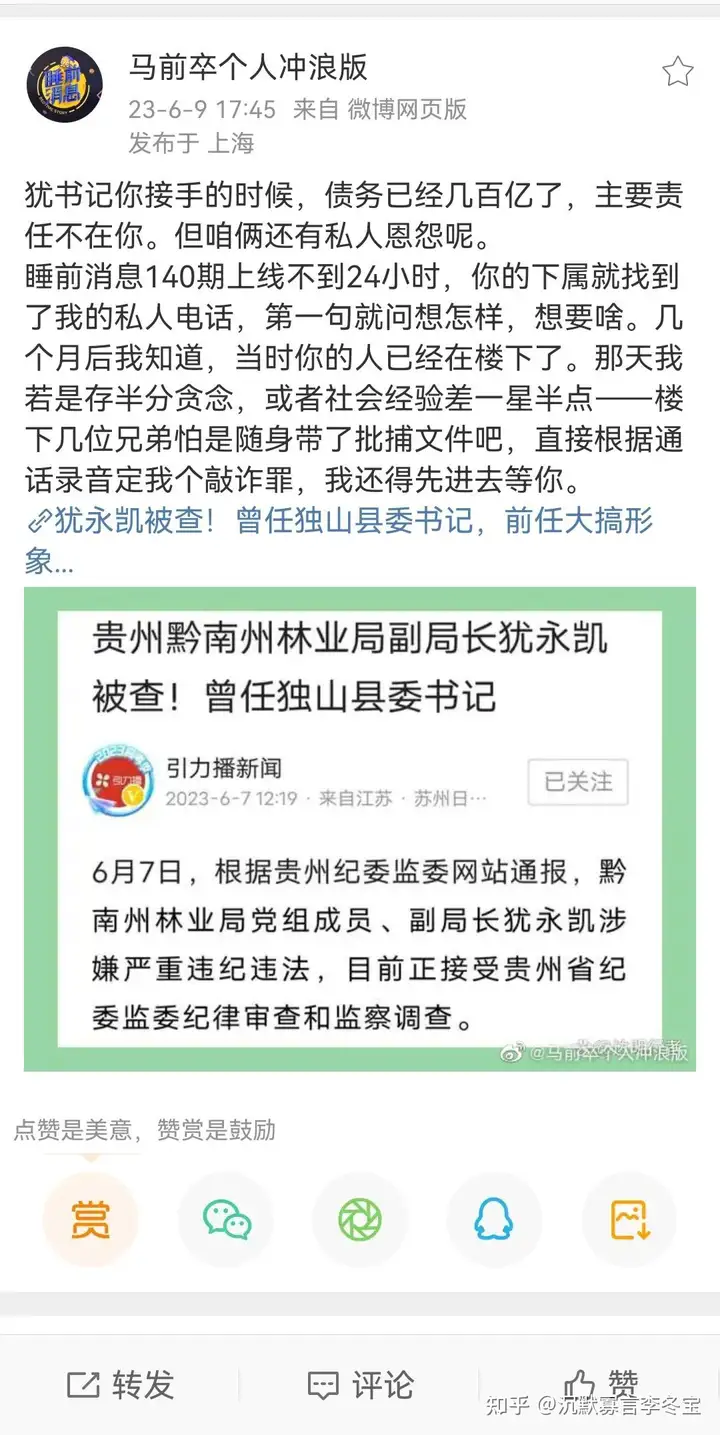The width and height of the screenshot is (720, 1435).
Task: Open 评论 comments
Action: (x=360, y=1385)
